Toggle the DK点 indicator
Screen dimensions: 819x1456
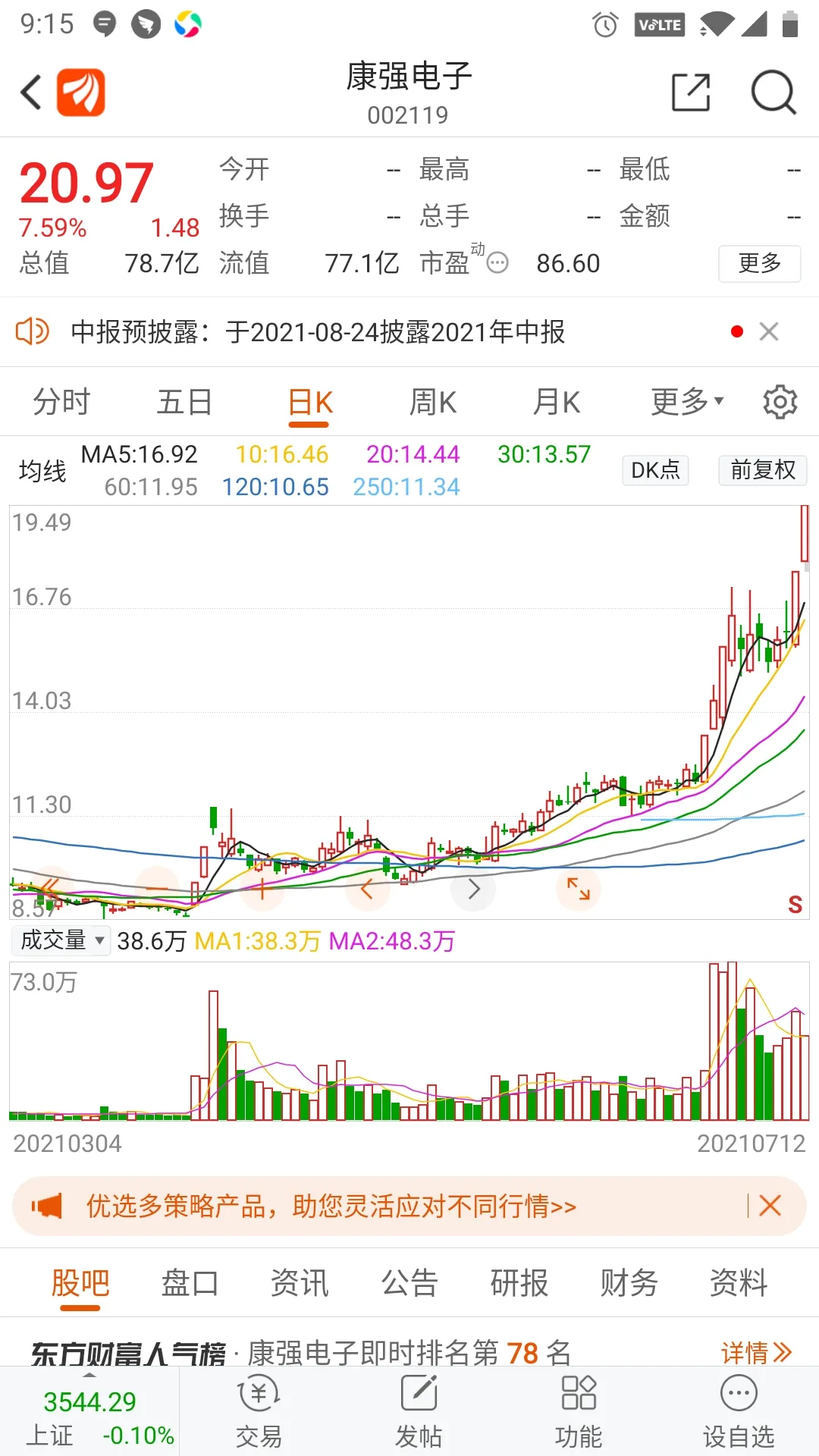pyautogui.click(x=655, y=470)
